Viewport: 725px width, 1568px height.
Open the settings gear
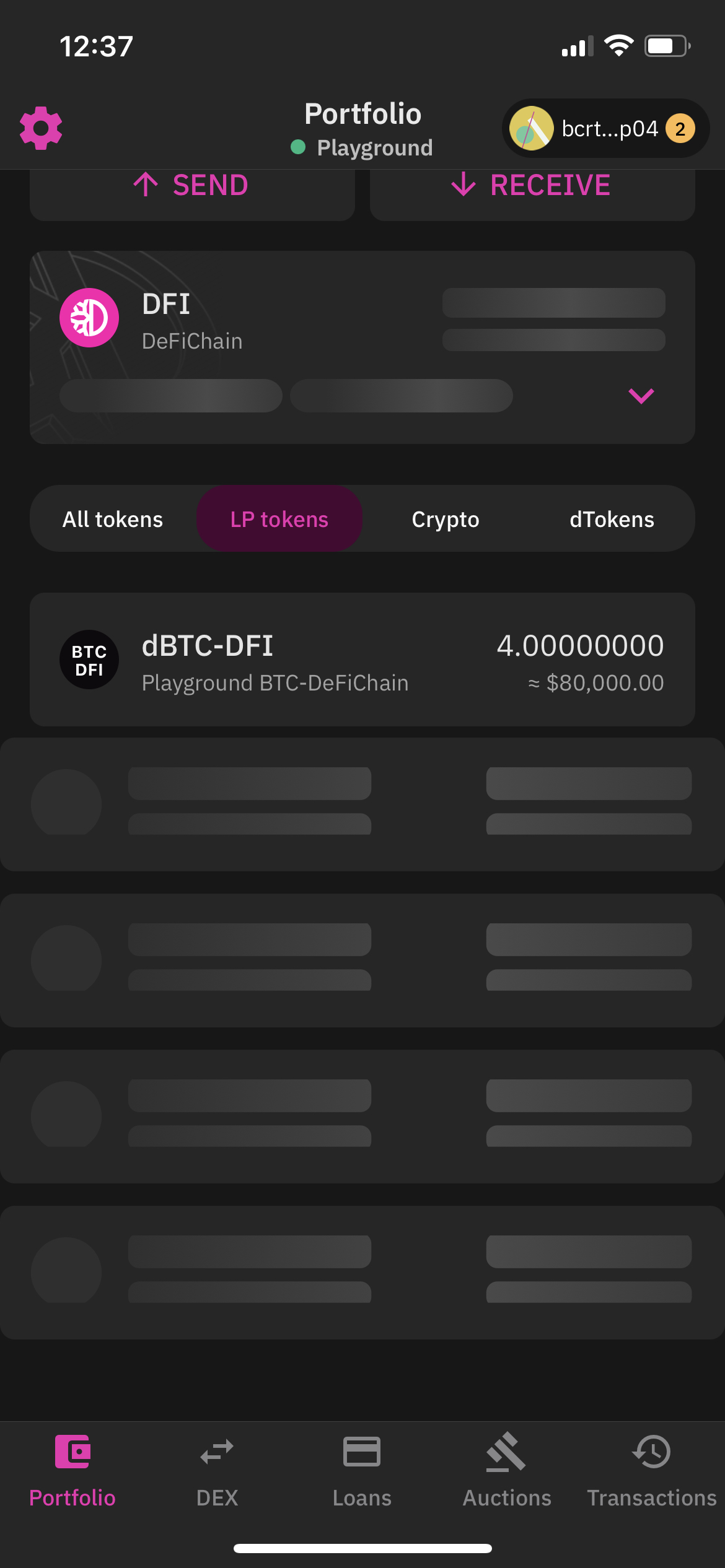(41, 128)
